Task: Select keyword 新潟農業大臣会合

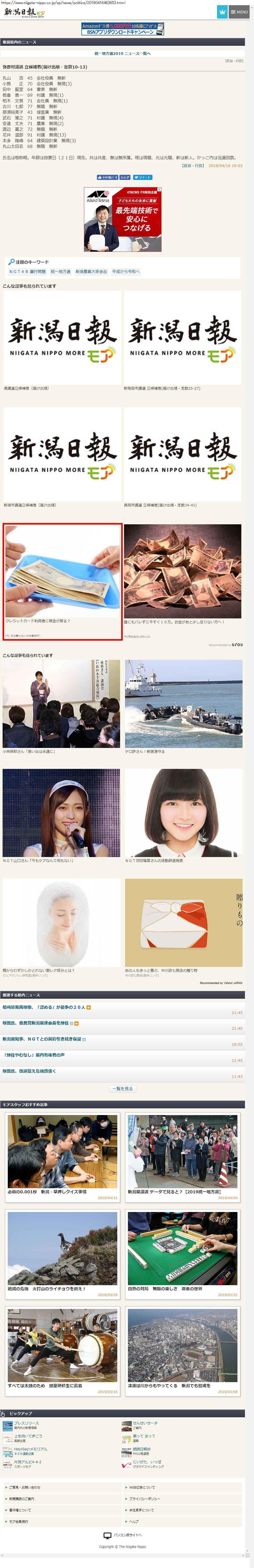Action: [x=91, y=271]
